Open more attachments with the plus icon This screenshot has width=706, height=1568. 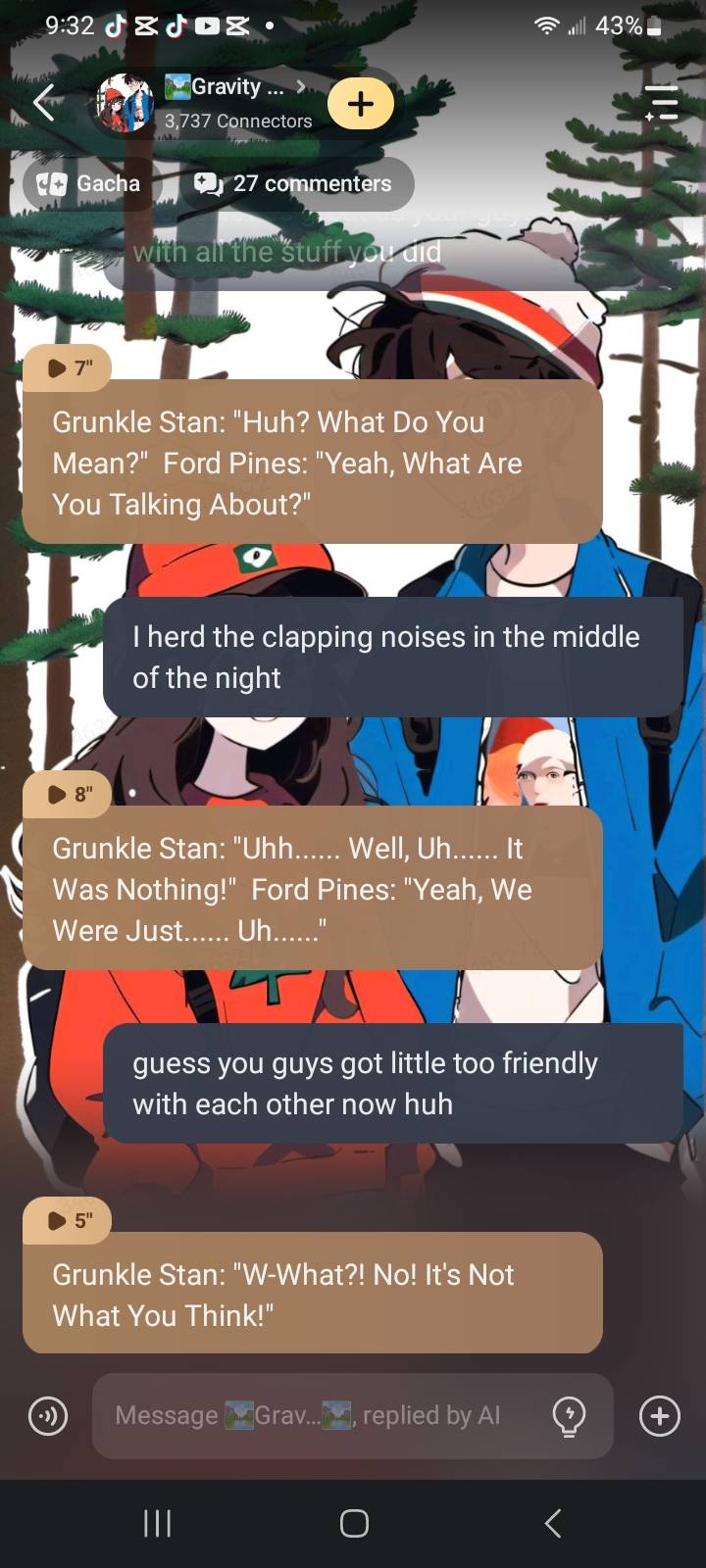[x=660, y=1416]
